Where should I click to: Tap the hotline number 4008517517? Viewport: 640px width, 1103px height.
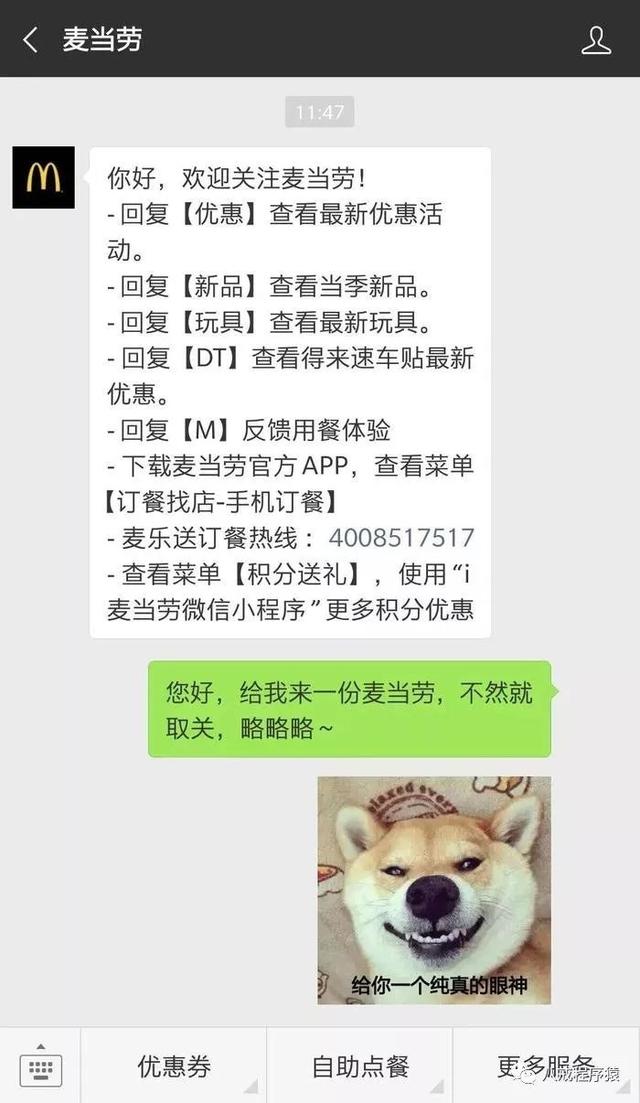[x=401, y=538]
